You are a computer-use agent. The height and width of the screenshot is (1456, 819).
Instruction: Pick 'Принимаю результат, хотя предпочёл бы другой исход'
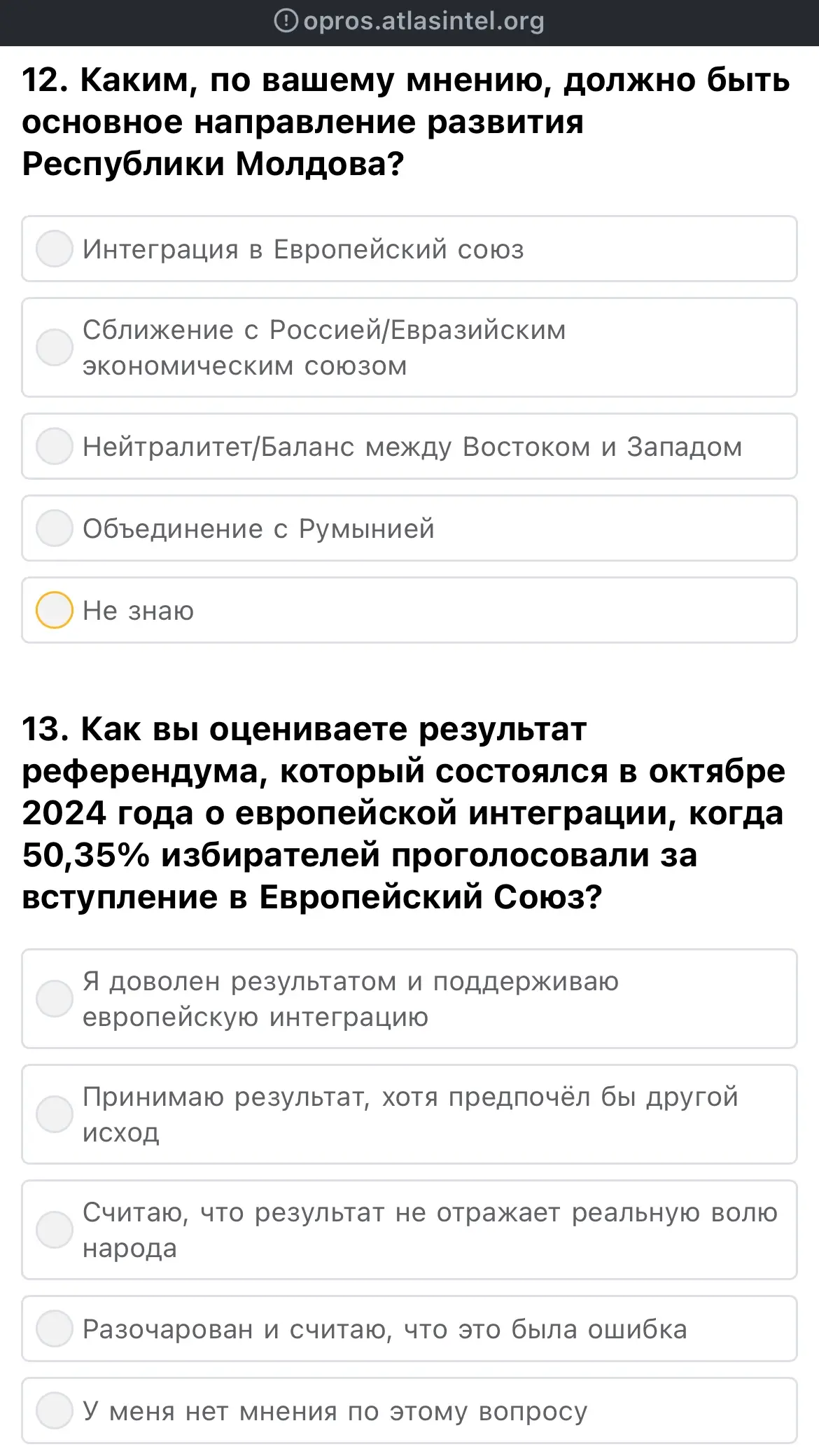(409, 1114)
